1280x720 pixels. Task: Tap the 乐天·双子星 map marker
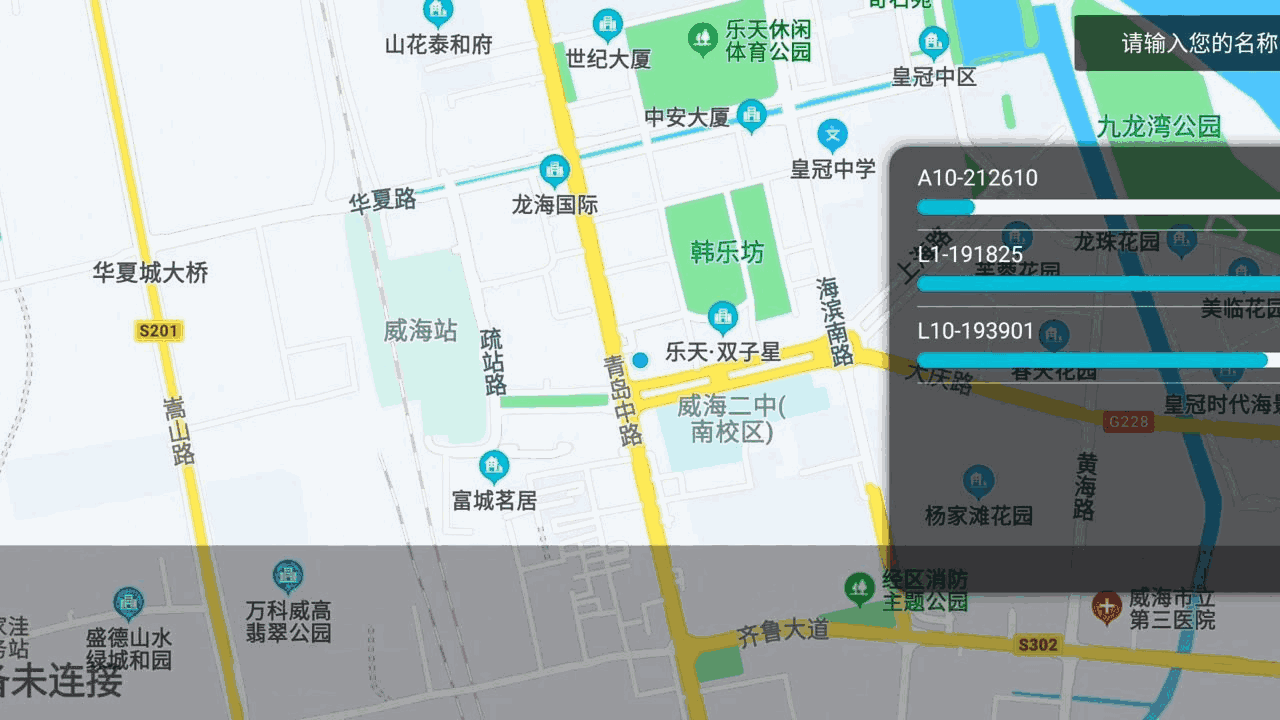pyautogui.click(x=722, y=319)
